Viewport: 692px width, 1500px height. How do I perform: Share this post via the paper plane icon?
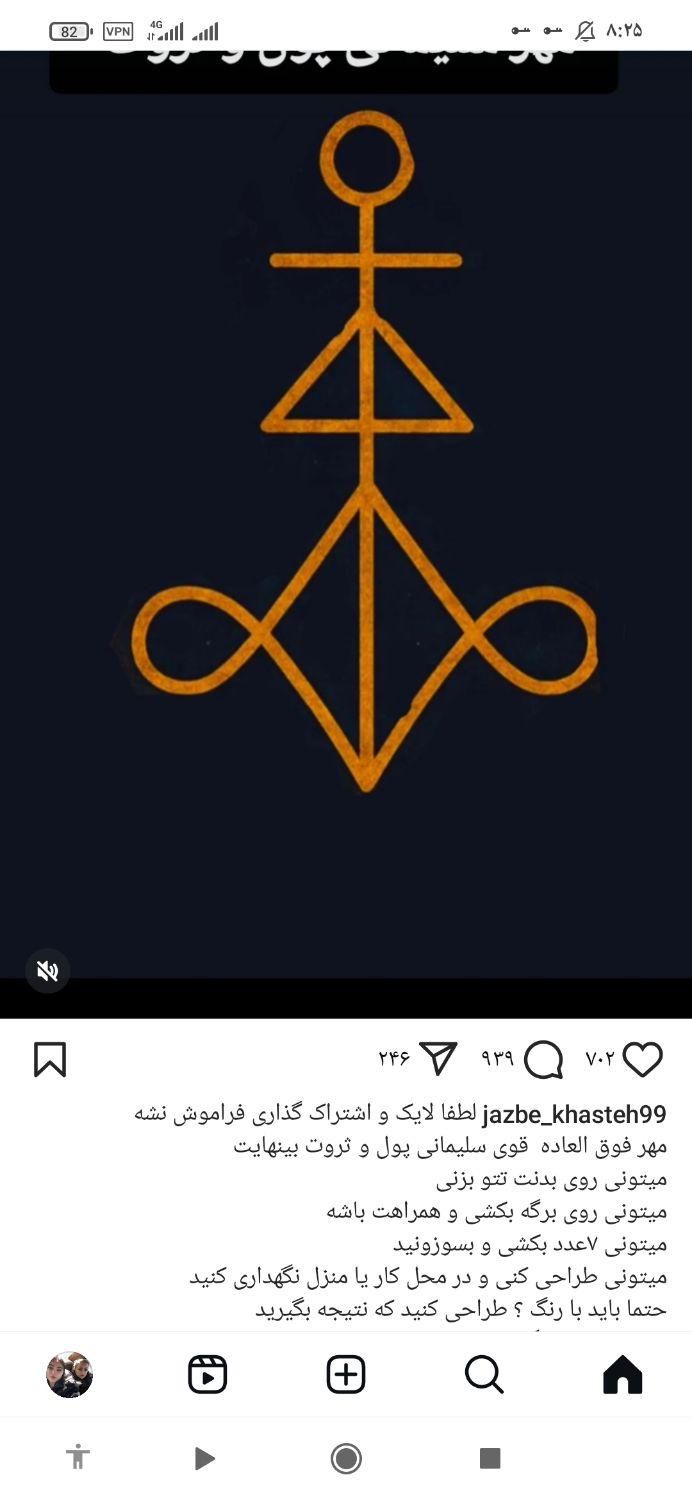(438, 1058)
